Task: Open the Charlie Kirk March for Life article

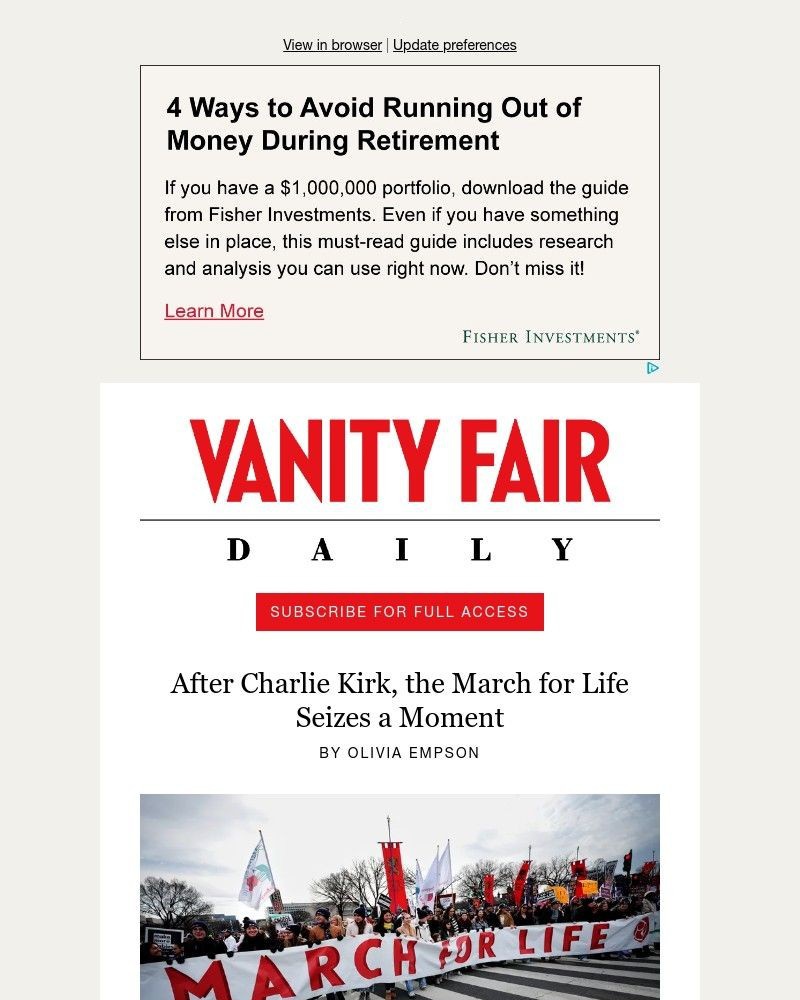Action: coord(399,700)
